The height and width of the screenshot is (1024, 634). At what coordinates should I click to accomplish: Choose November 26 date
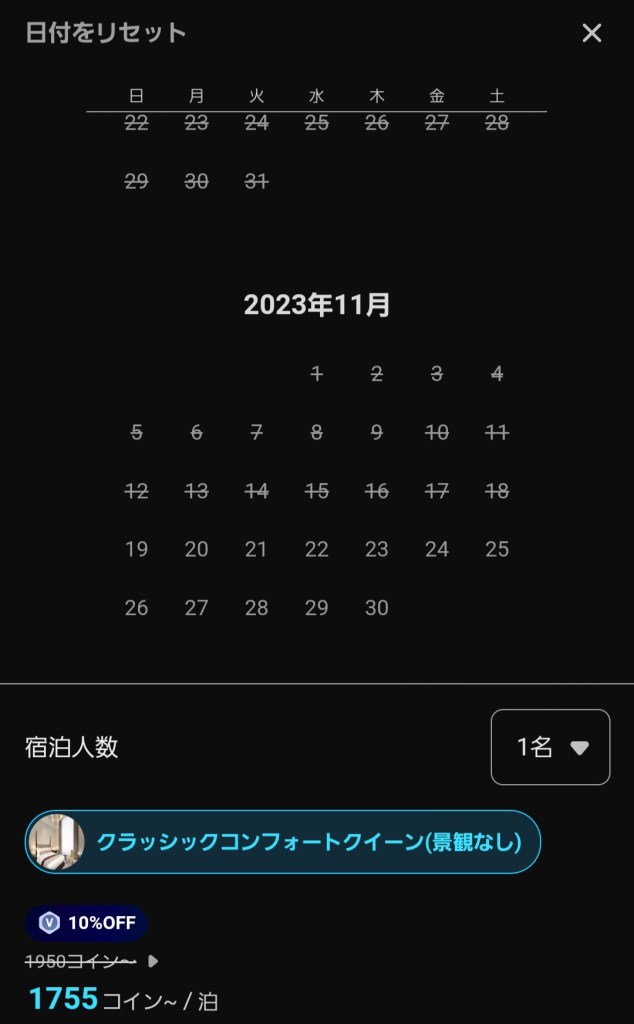[x=136, y=607]
